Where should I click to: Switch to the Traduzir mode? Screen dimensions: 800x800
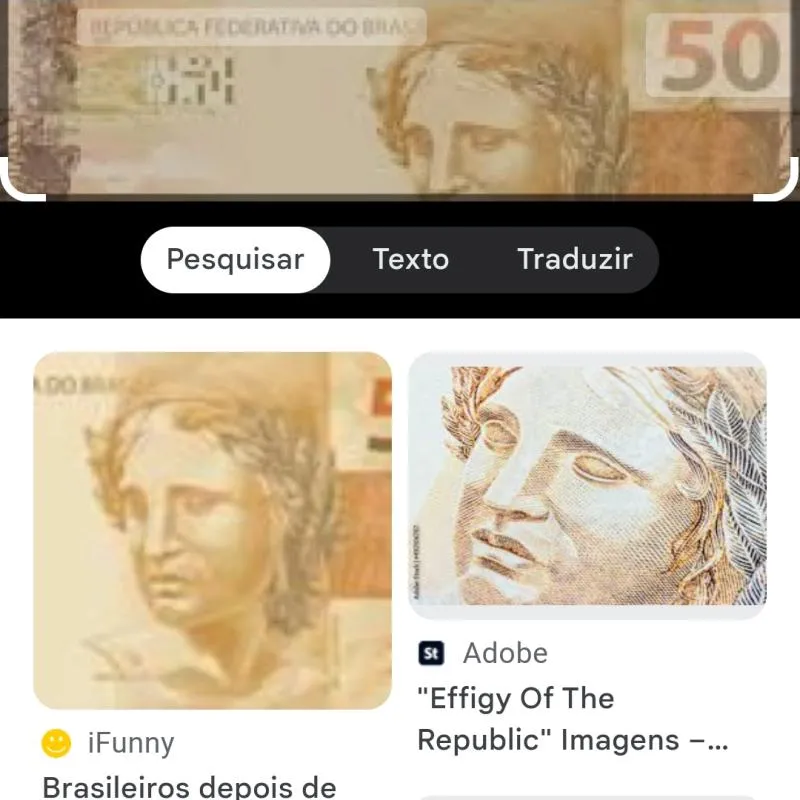[575, 260]
